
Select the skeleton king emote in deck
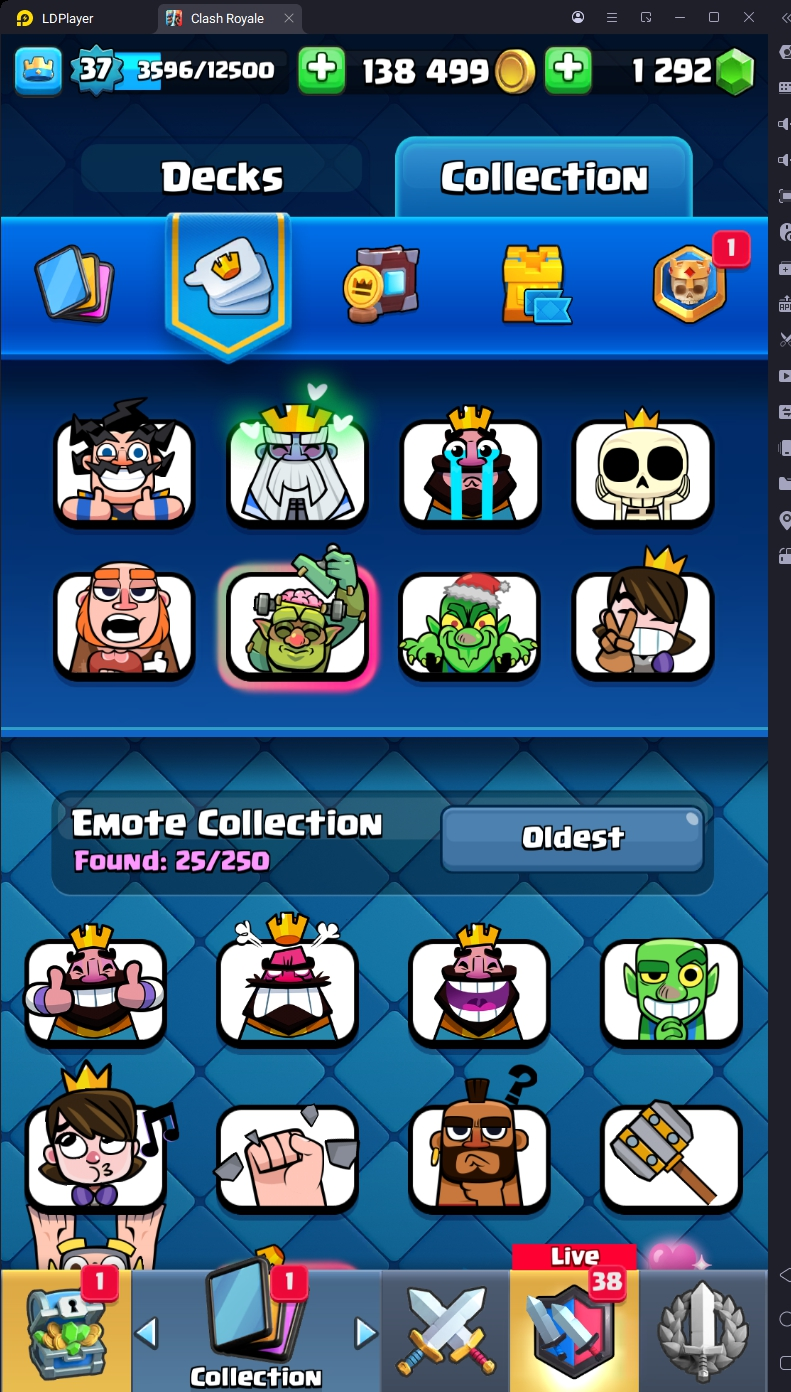(x=642, y=472)
